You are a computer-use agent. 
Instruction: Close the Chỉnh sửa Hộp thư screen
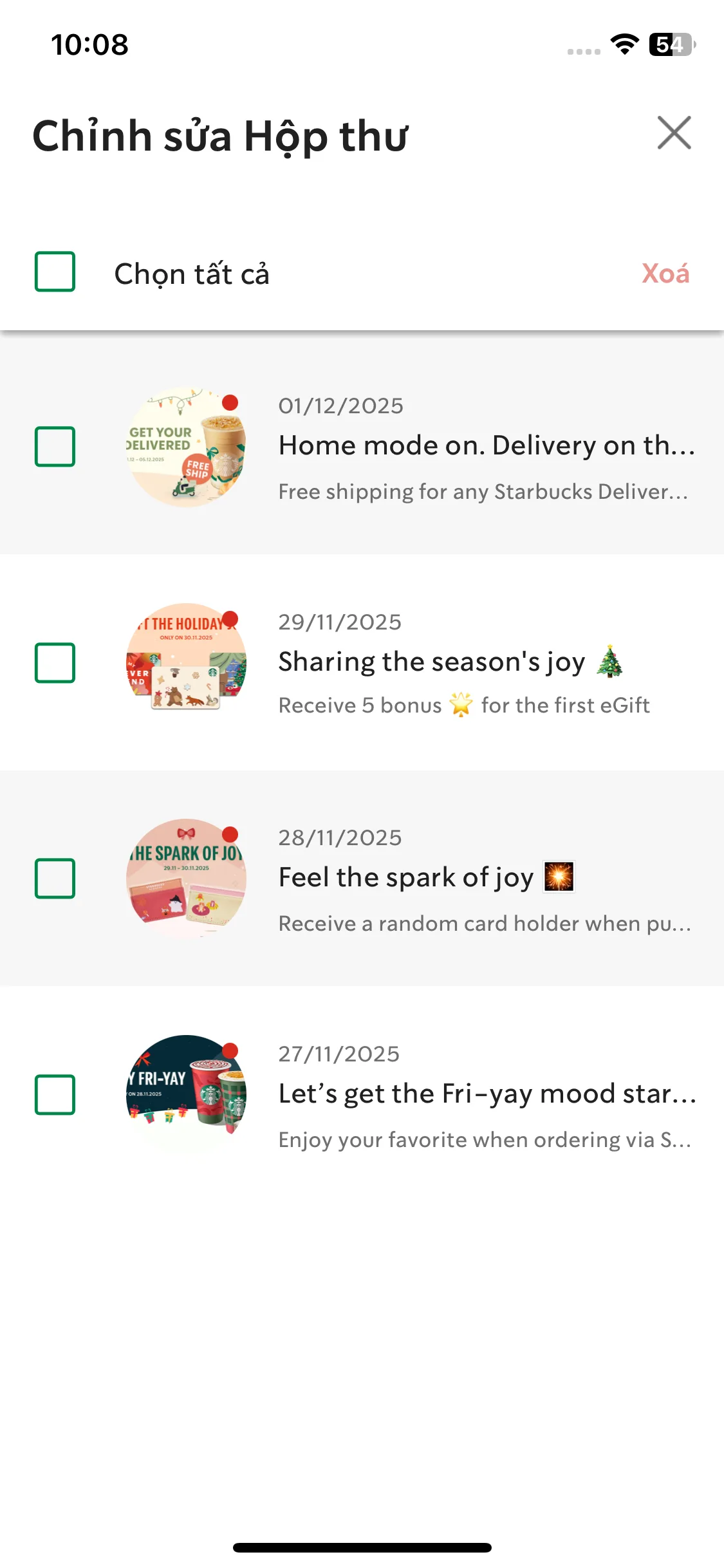click(674, 133)
